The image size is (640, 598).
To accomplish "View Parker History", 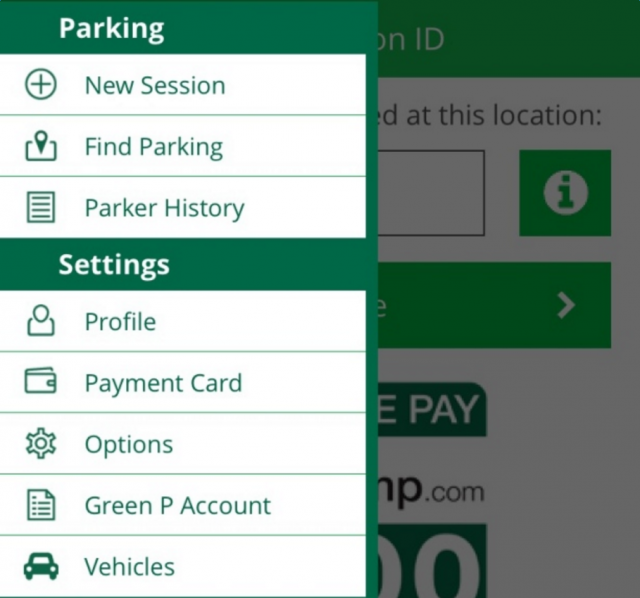I will coord(164,208).
